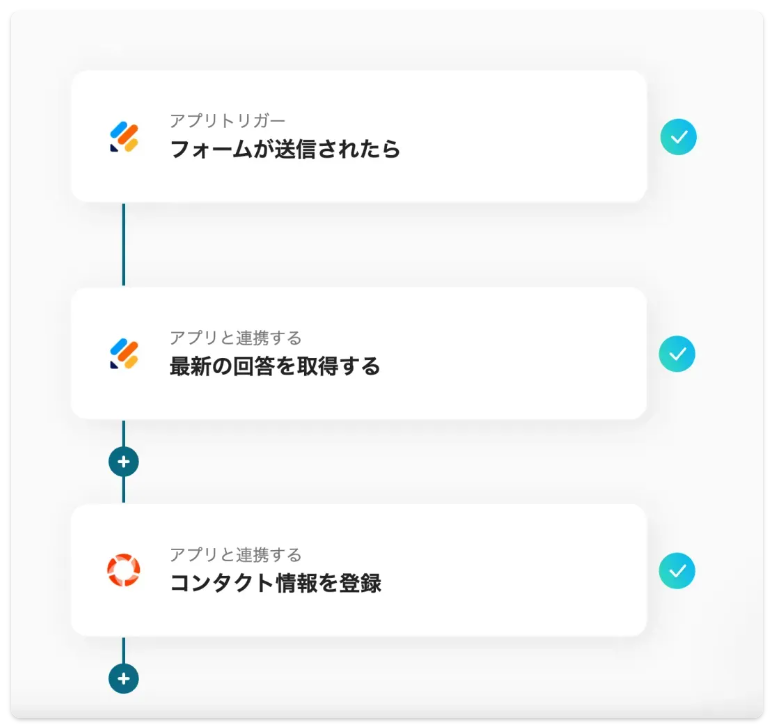Open the フォームが送信されたら trigger card
Image resolution: width=773 pixels, height=724 pixels.
click(358, 137)
